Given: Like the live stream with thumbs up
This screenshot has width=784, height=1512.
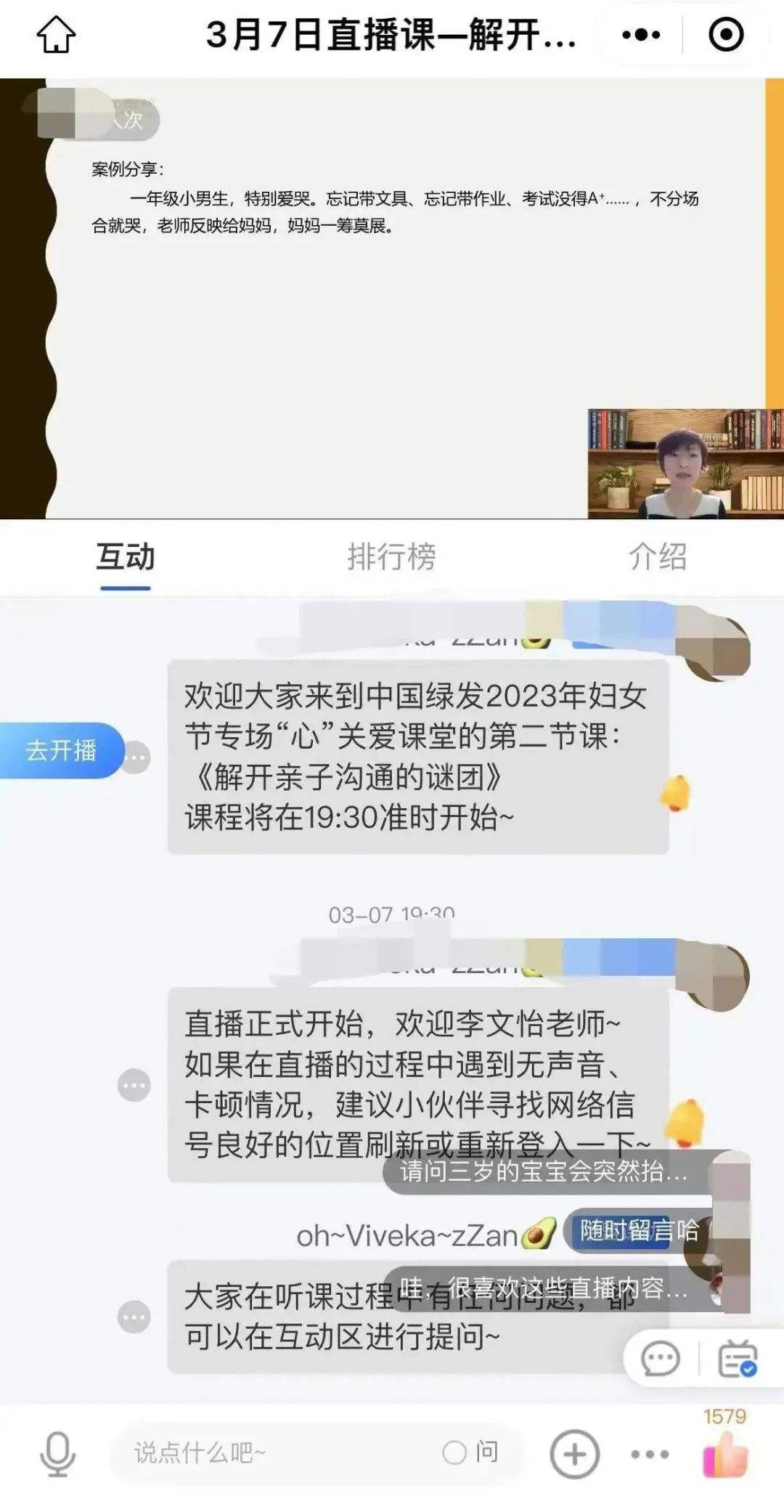Looking at the screenshot, I should (x=725, y=1454).
